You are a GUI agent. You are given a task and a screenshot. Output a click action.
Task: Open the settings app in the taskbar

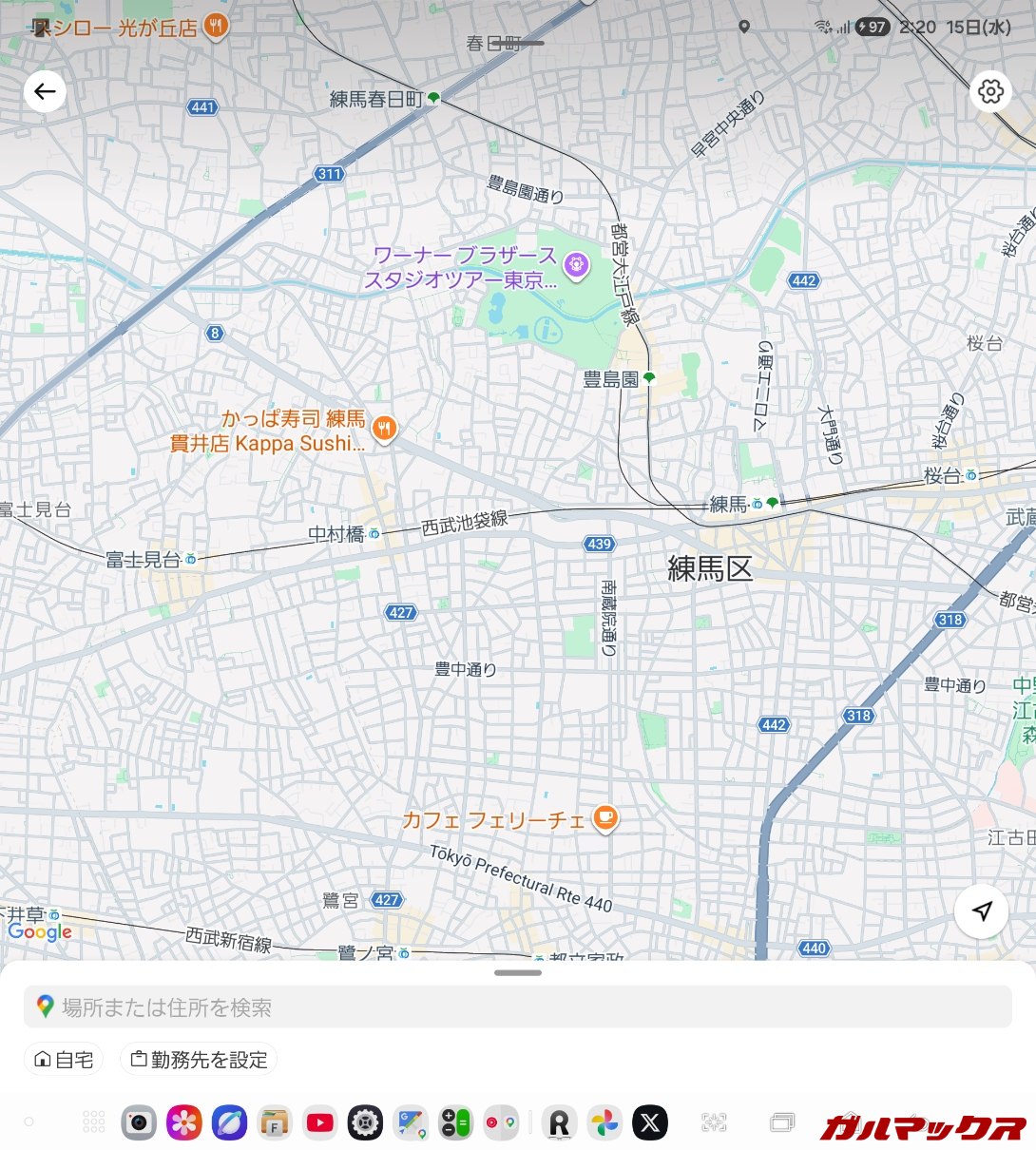point(365,1123)
